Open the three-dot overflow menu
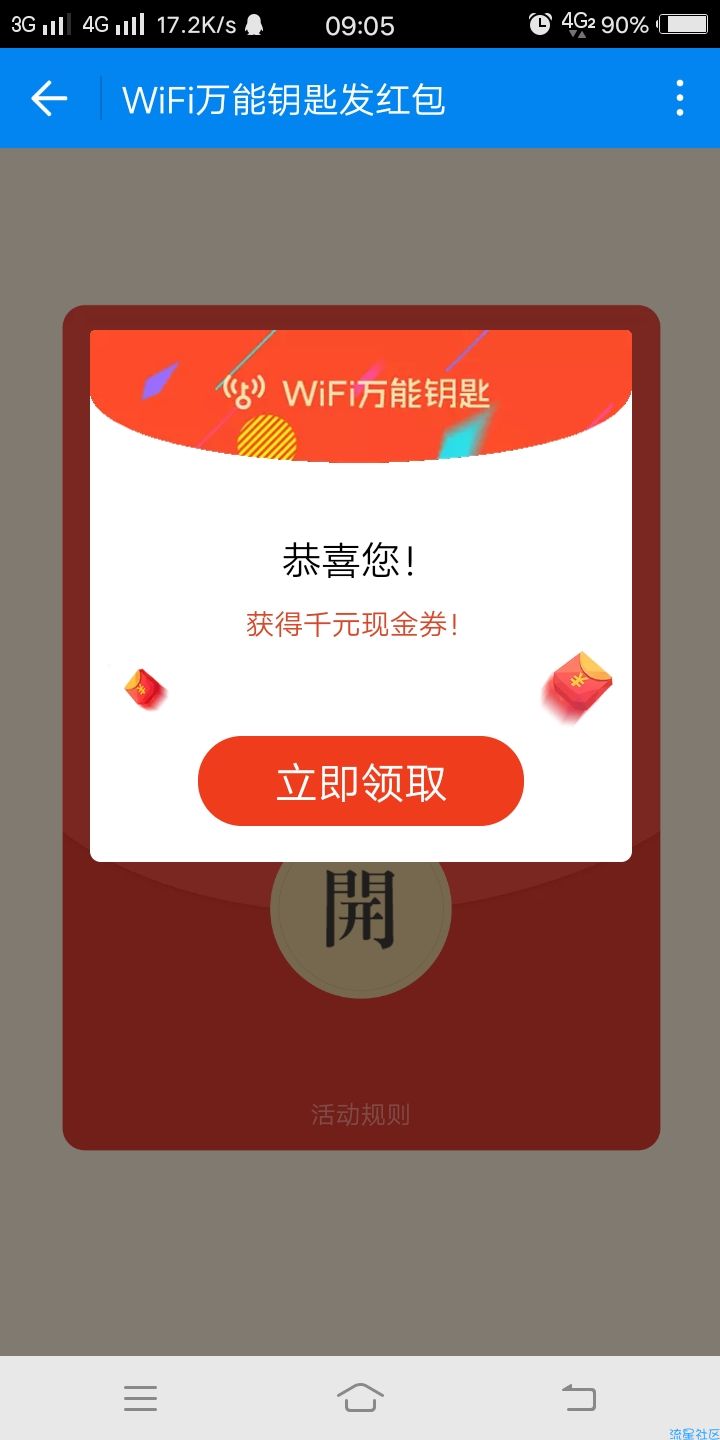This screenshot has width=720, height=1440. pos(680,98)
